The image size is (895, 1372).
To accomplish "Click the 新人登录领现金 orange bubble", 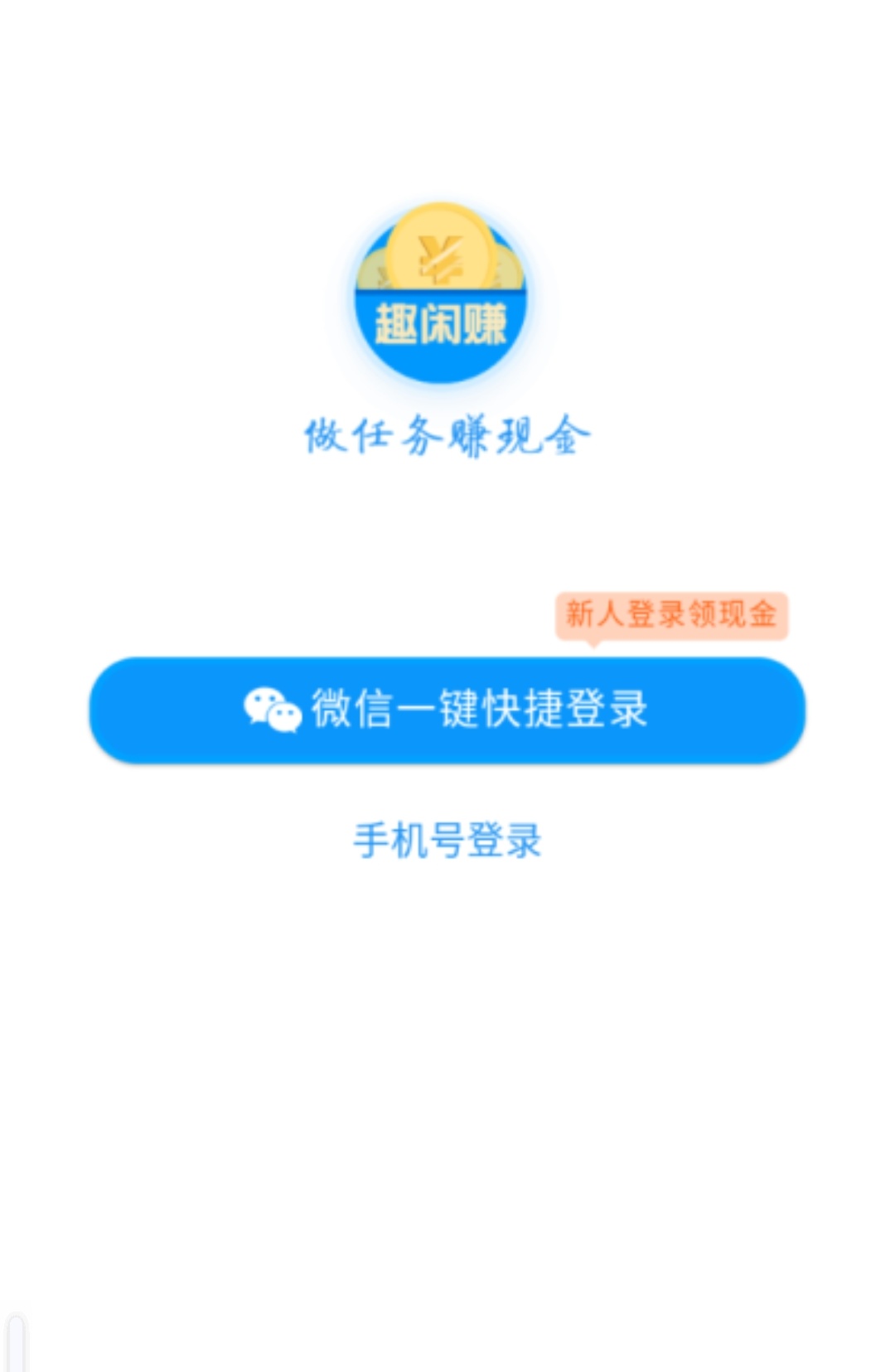I will [671, 613].
